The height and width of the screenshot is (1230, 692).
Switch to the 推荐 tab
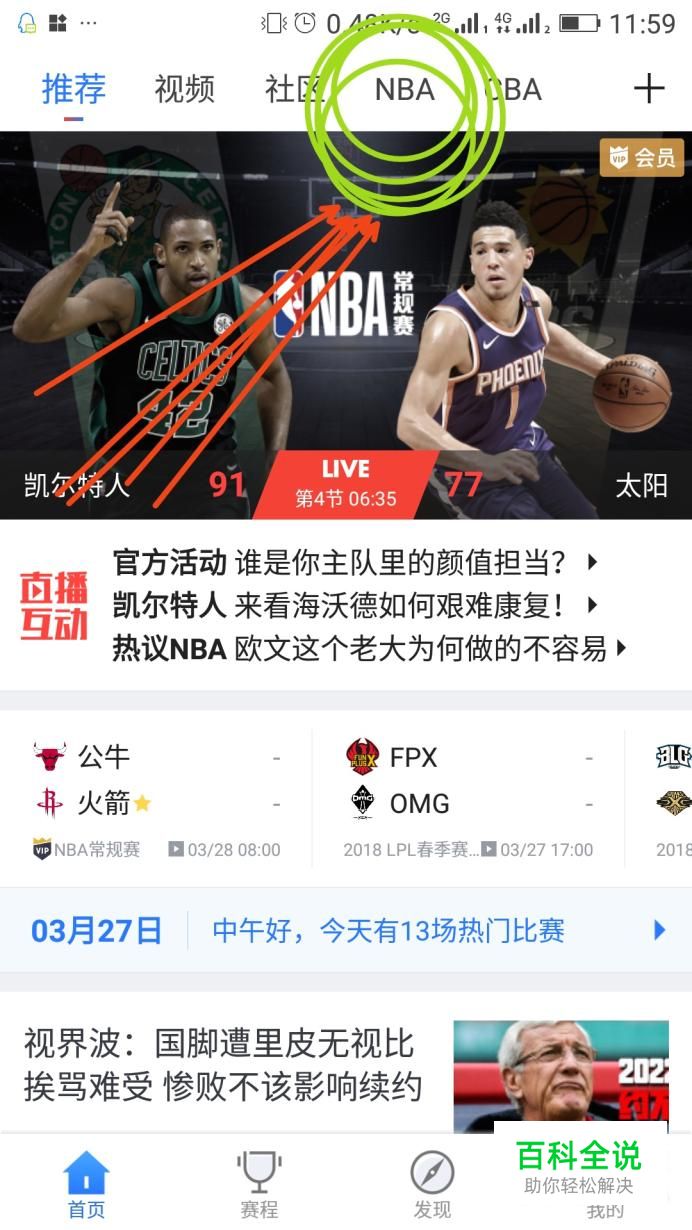pyautogui.click(x=73, y=90)
